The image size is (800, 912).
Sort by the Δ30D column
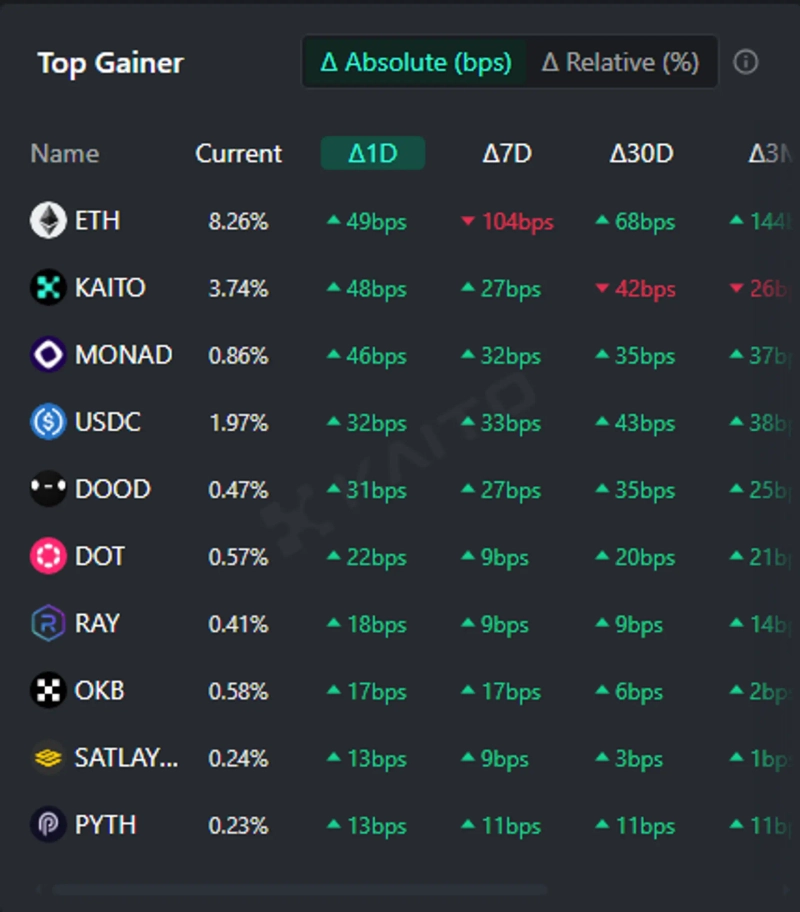point(641,153)
